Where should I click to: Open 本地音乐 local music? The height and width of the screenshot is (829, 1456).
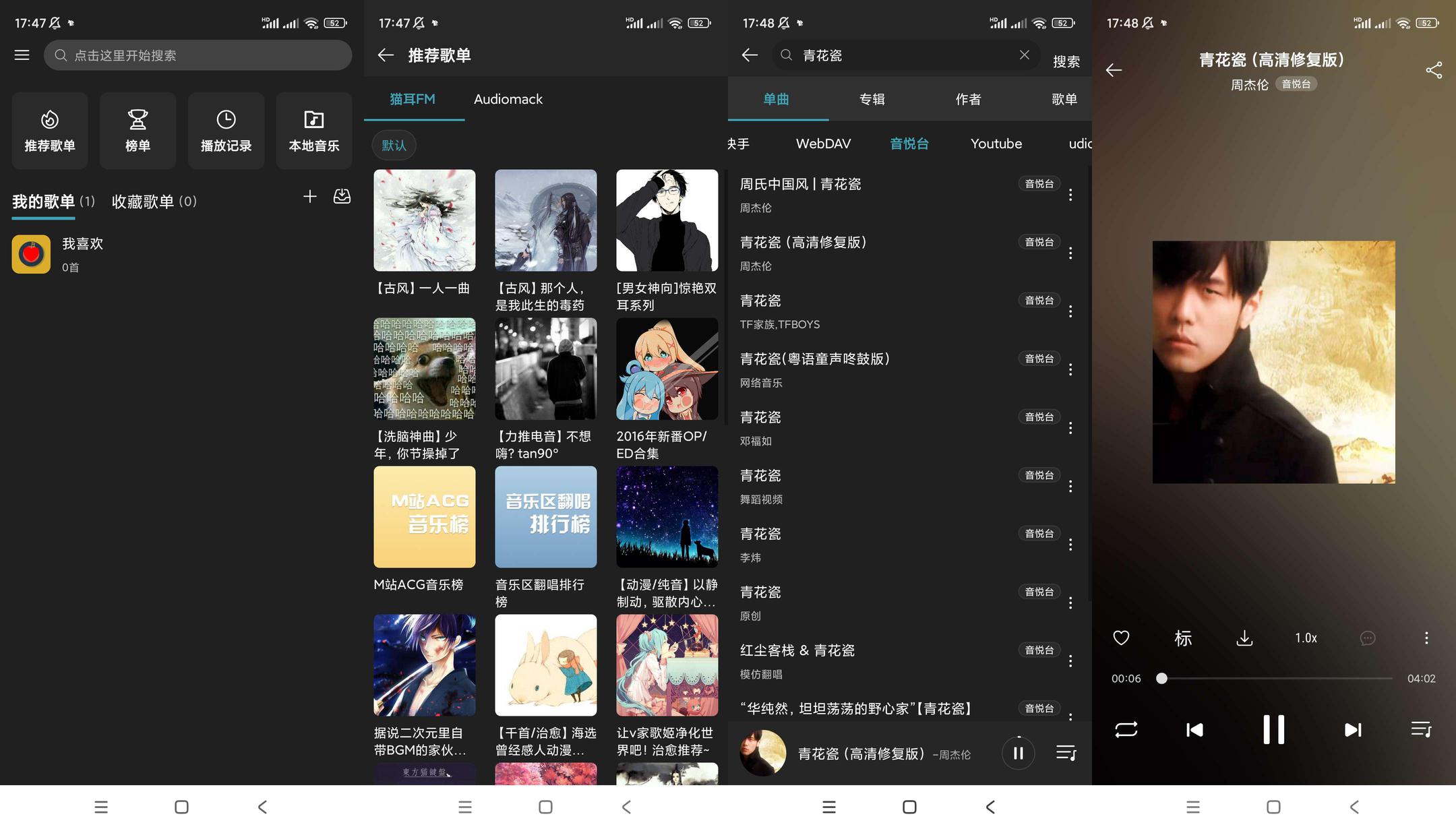pyautogui.click(x=314, y=131)
